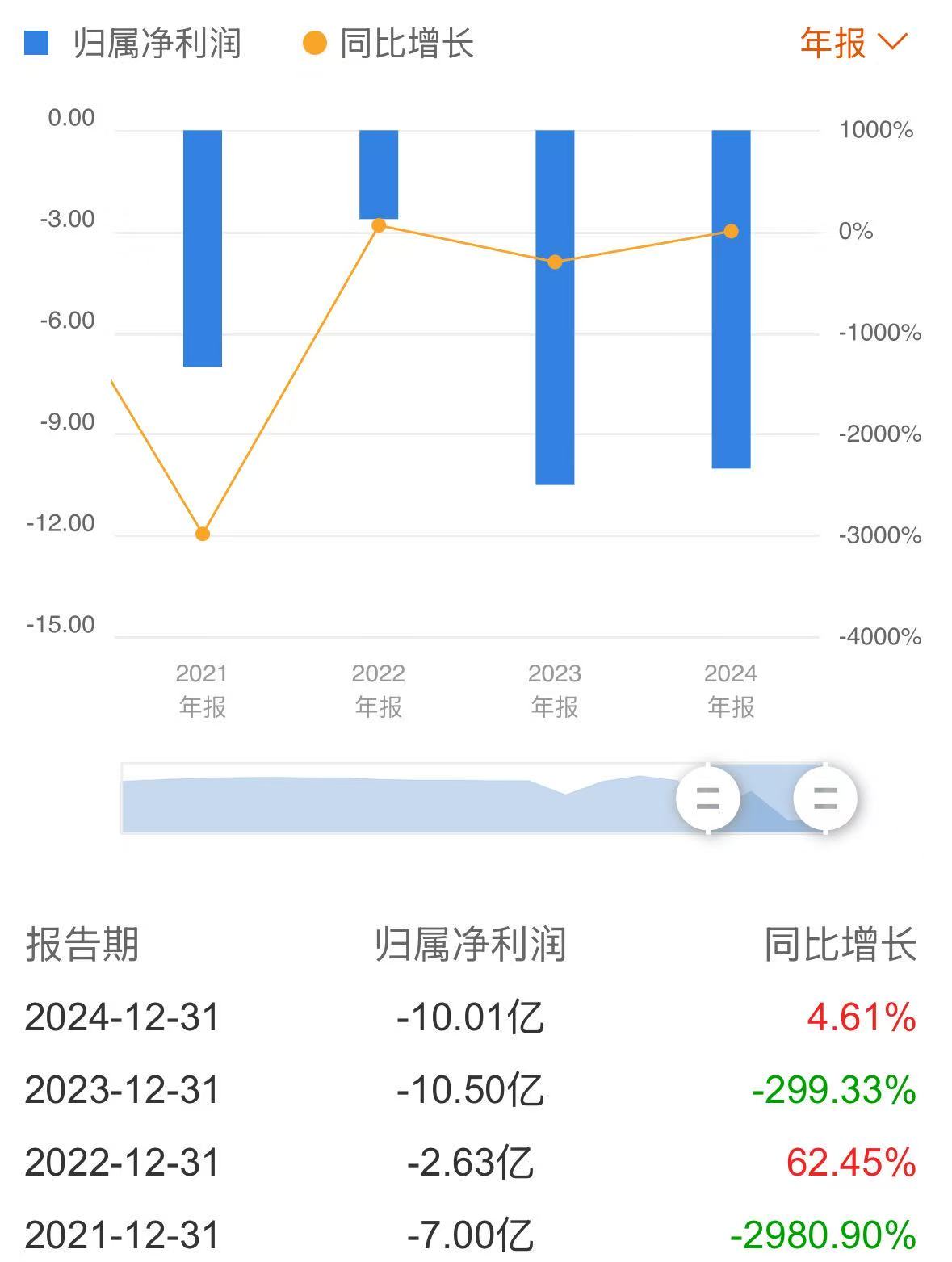
Task: Tap the right handle of range slider
Action: 824,799
